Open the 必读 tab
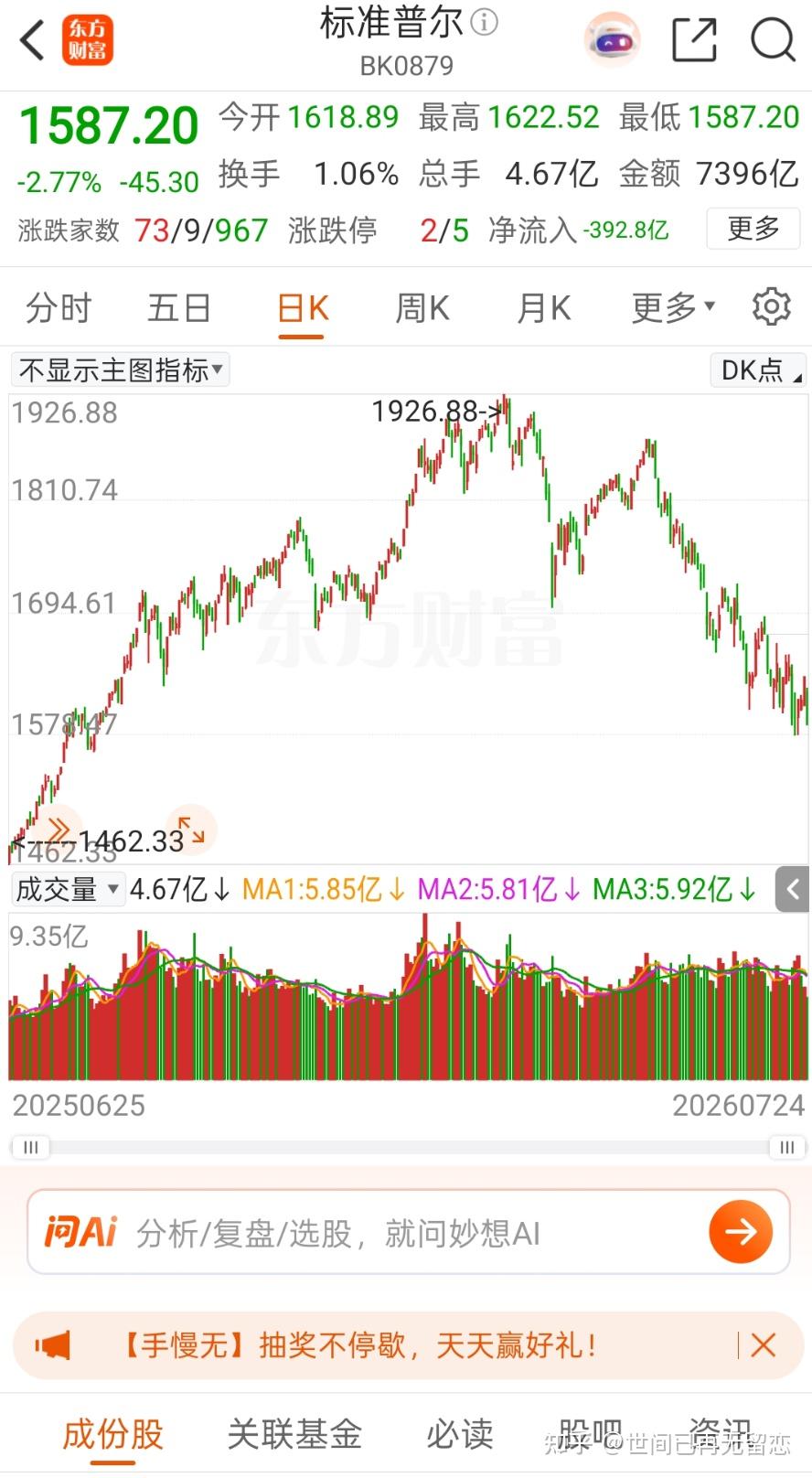Image resolution: width=812 pixels, height=1478 pixels. pos(460,1433)
